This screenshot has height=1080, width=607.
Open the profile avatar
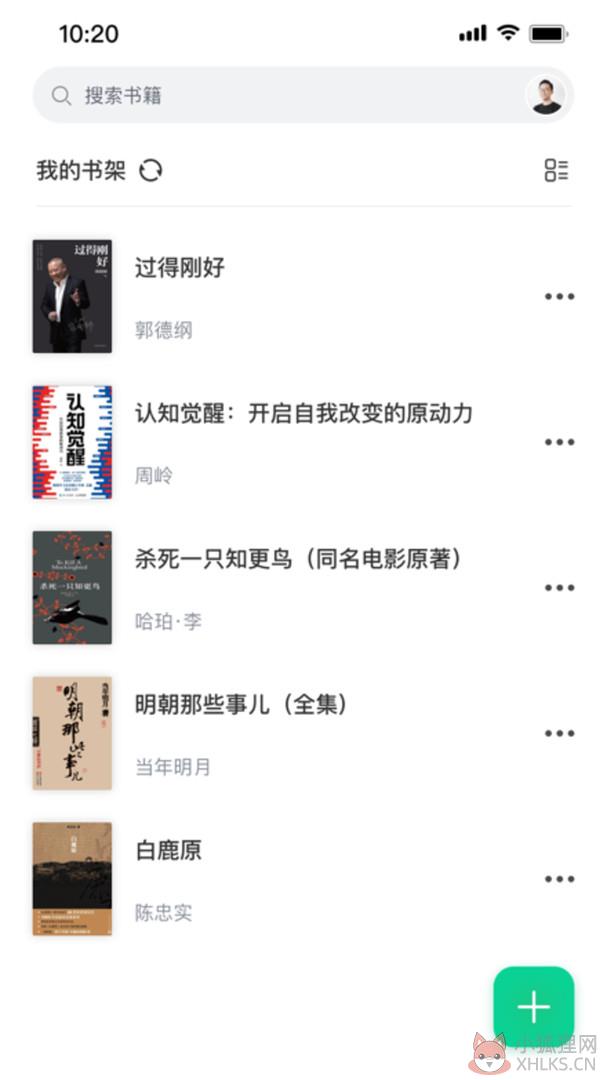point(547,95)
